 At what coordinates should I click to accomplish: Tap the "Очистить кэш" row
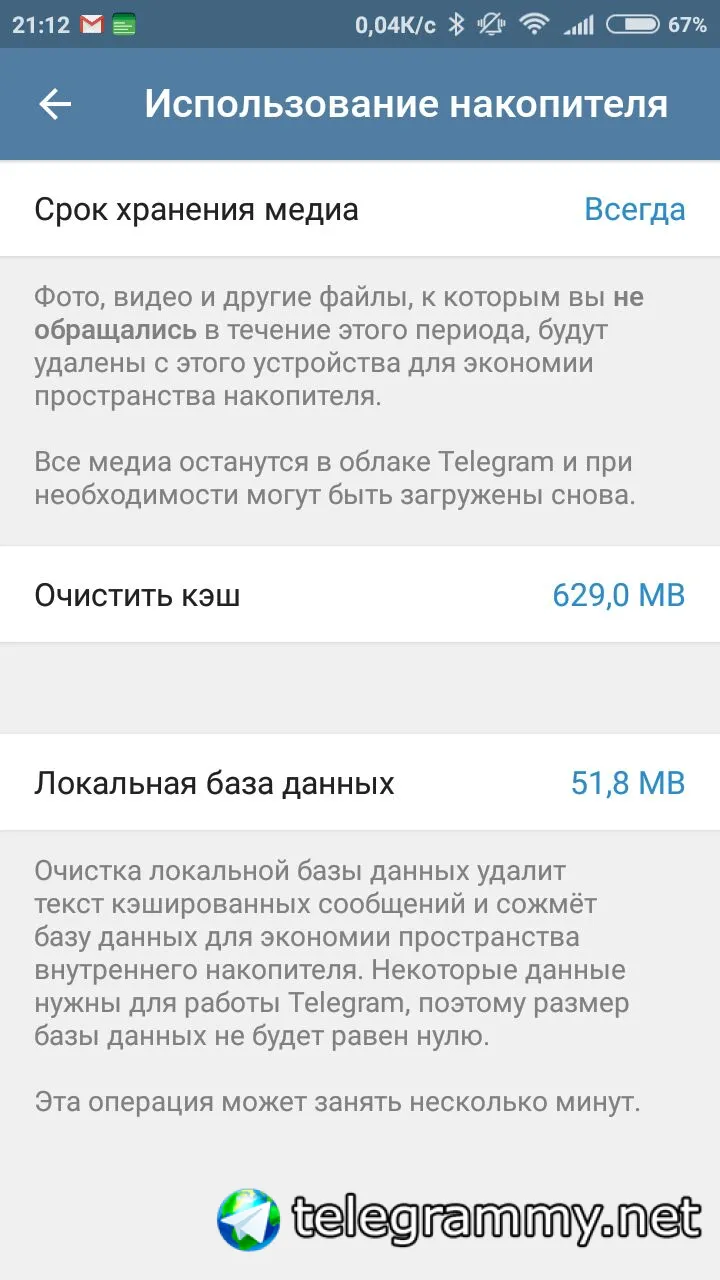[x=360, y=596]
